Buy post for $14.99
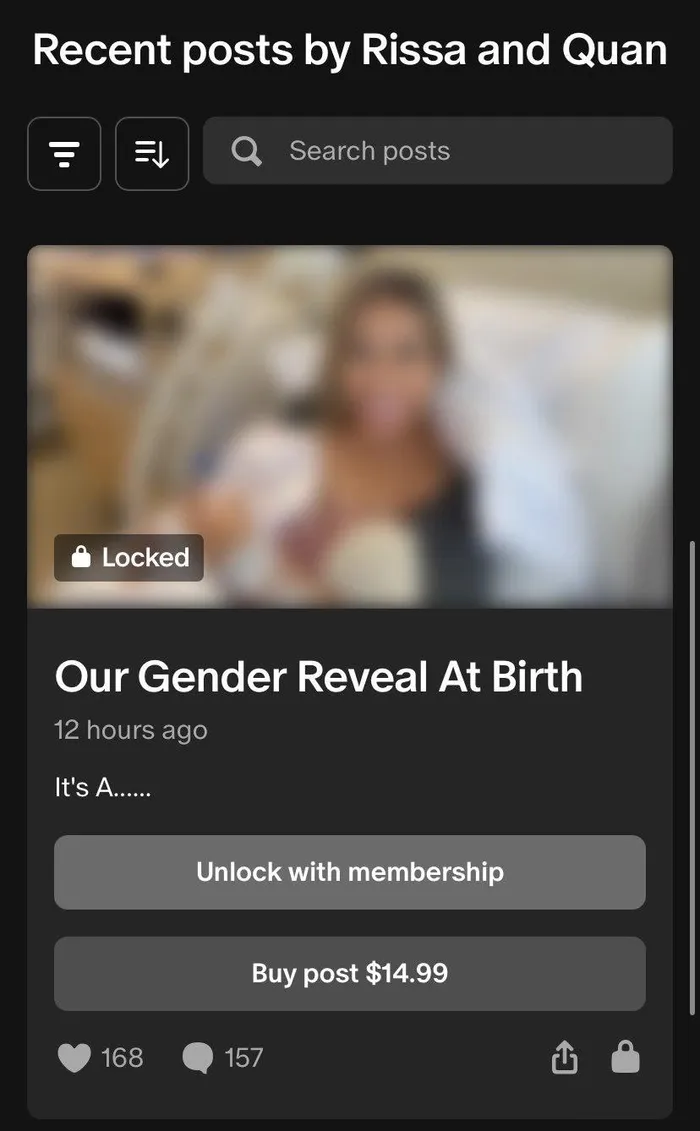The width and height of the screenshot is (700, 1131). (350, 973)
